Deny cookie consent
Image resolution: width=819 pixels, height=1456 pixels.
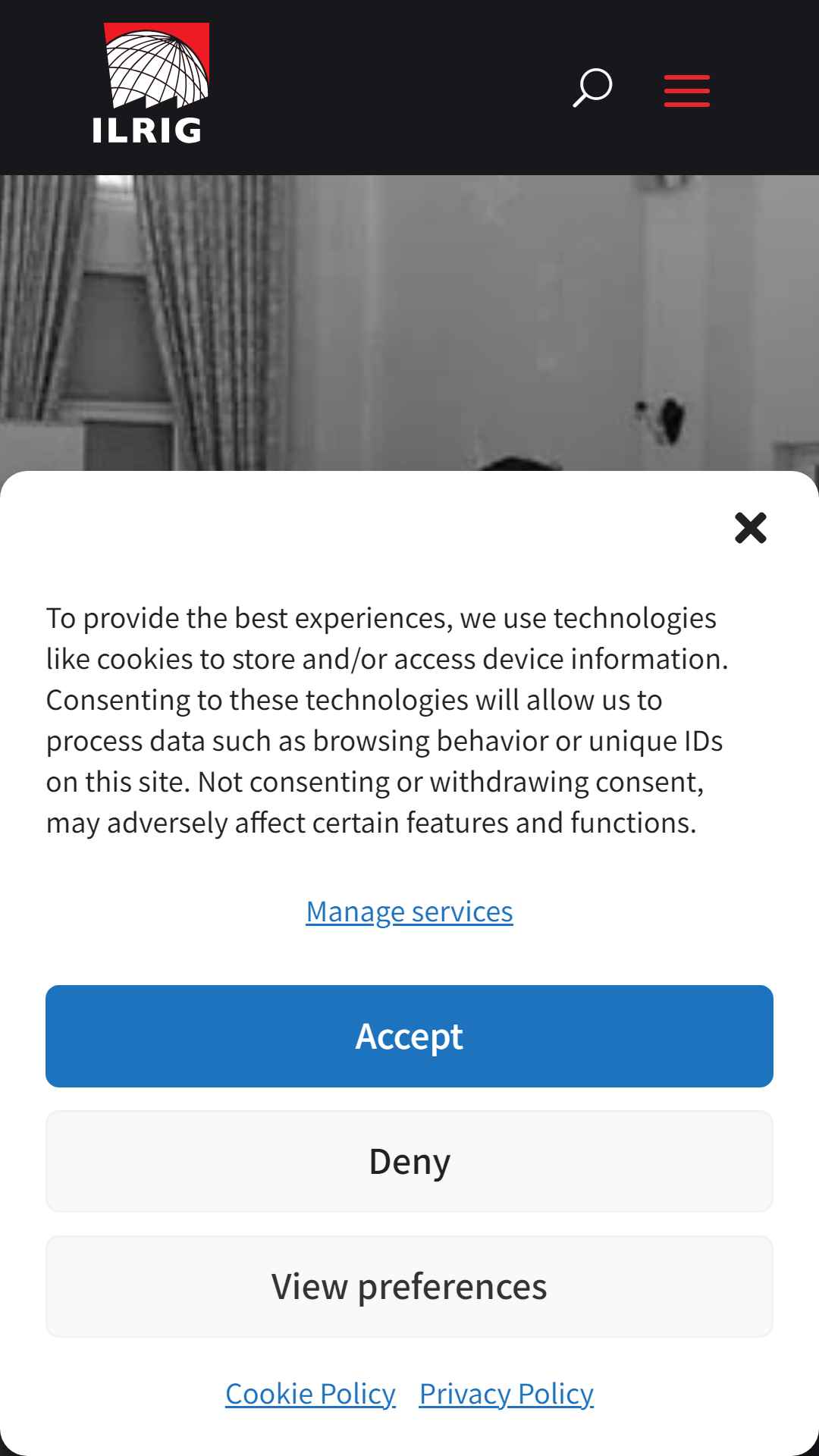409,1161
